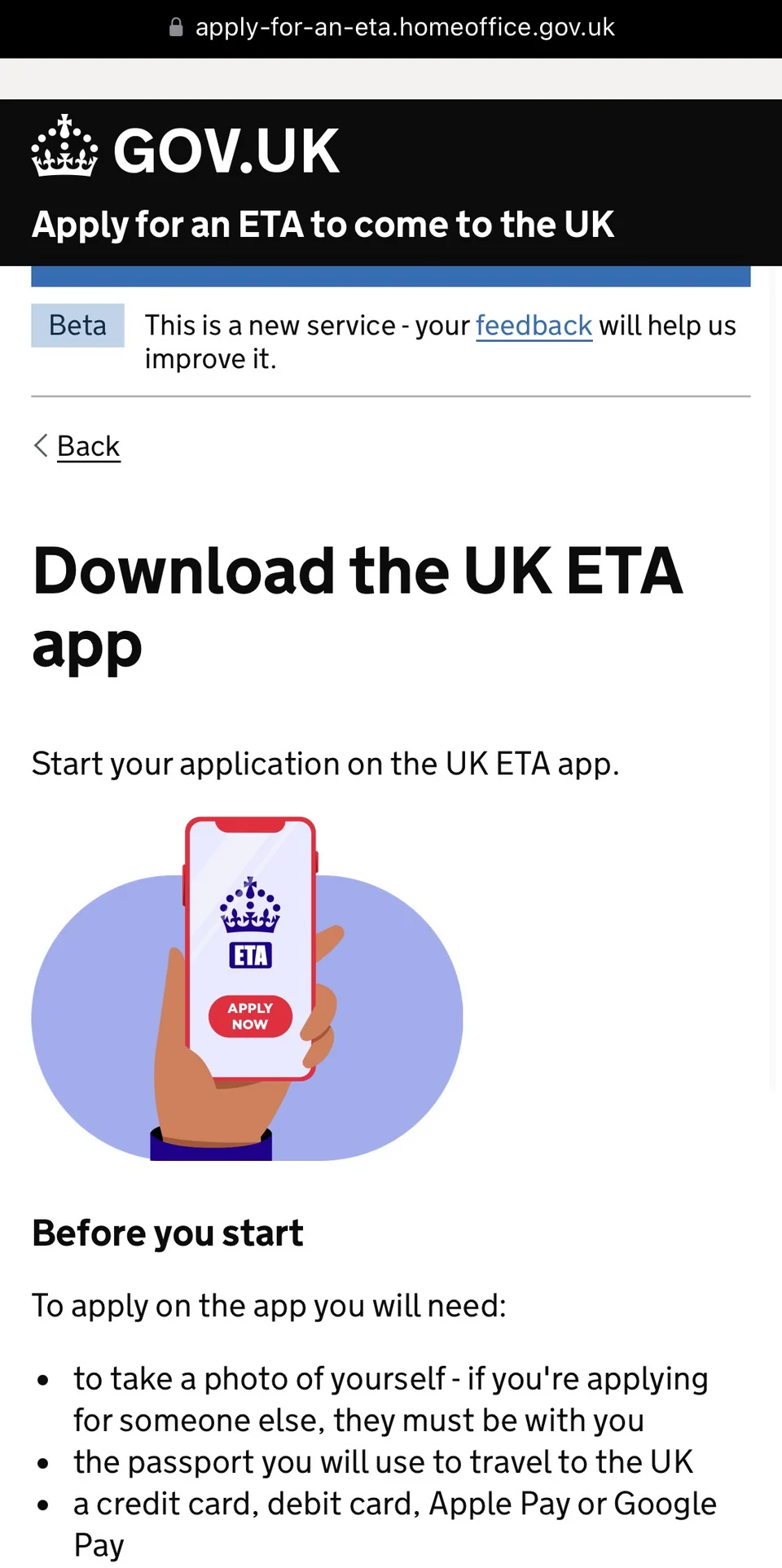Screen dimensions: 782x1568
Task: Go back using the Back link
Action: (88, 446)
